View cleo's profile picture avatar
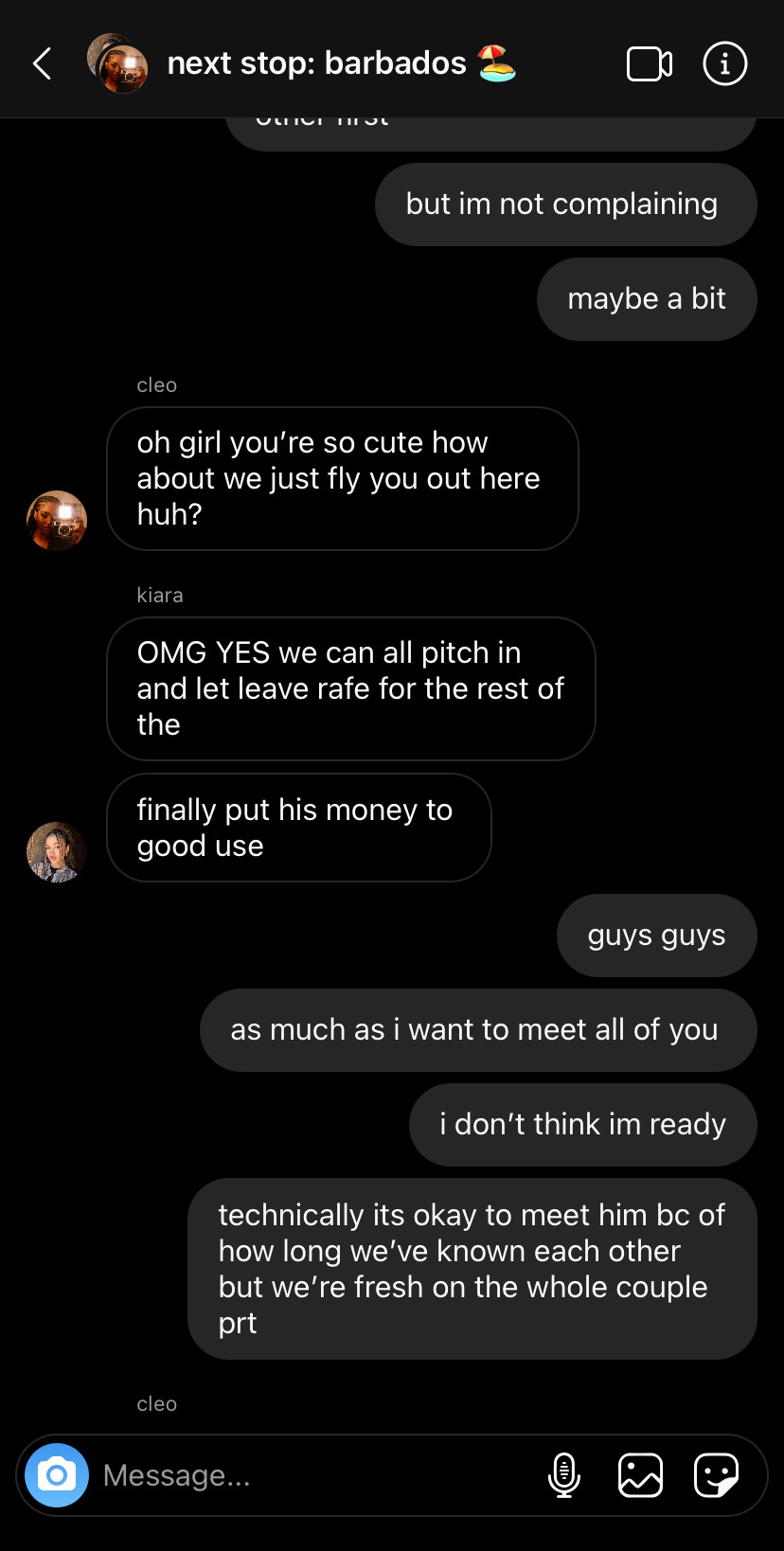784x1551 pixels. [57, 520]
